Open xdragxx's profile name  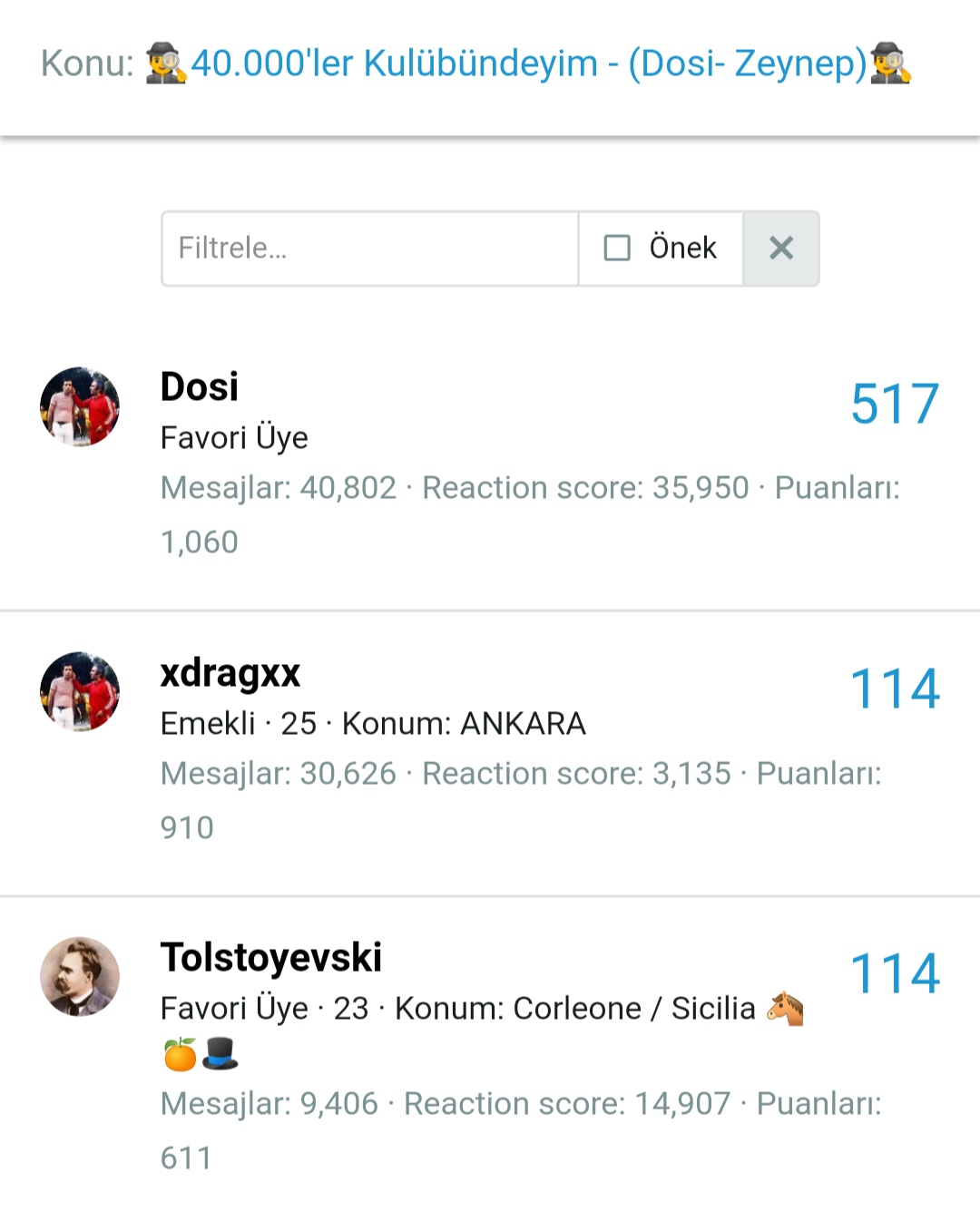[x=230, y=673]
